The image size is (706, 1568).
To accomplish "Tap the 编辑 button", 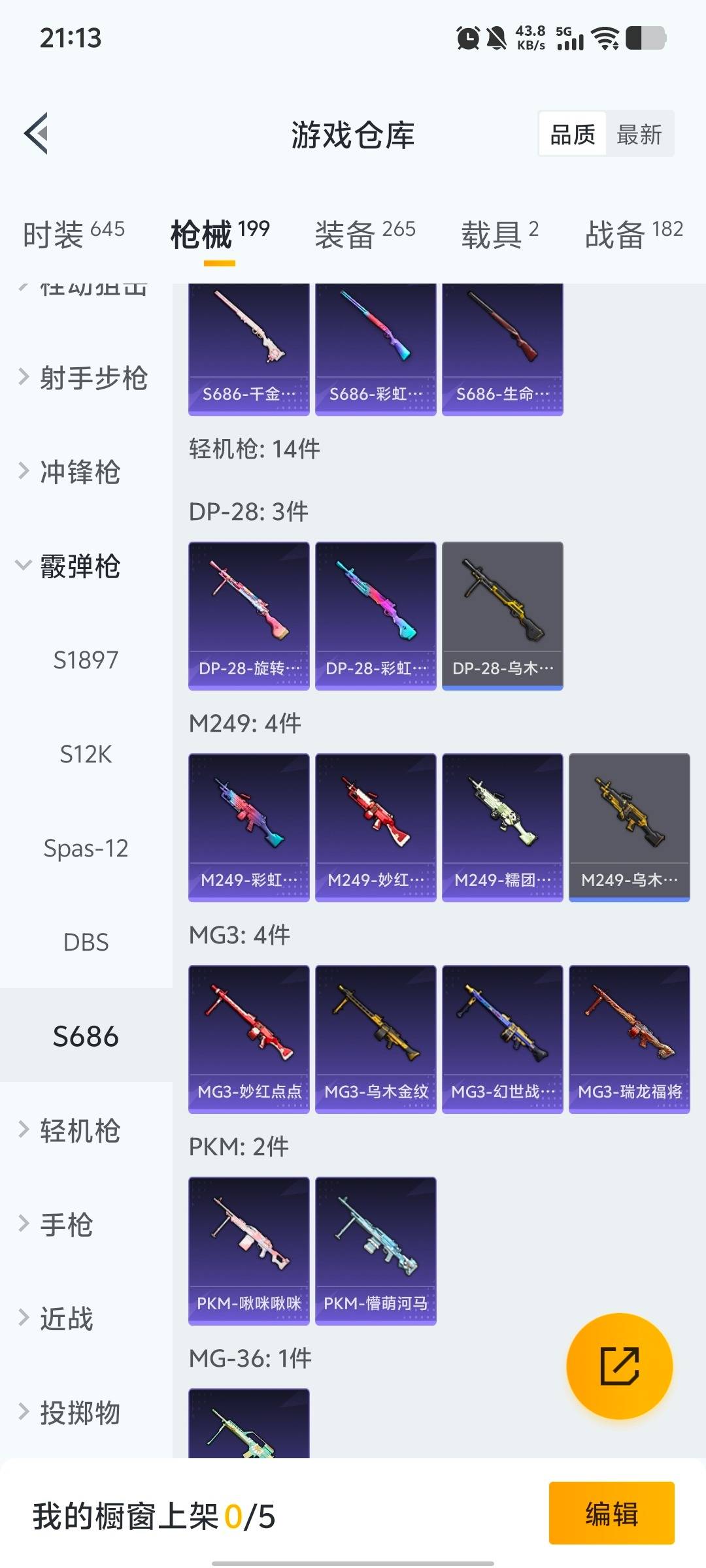I will coord(611,1513).
